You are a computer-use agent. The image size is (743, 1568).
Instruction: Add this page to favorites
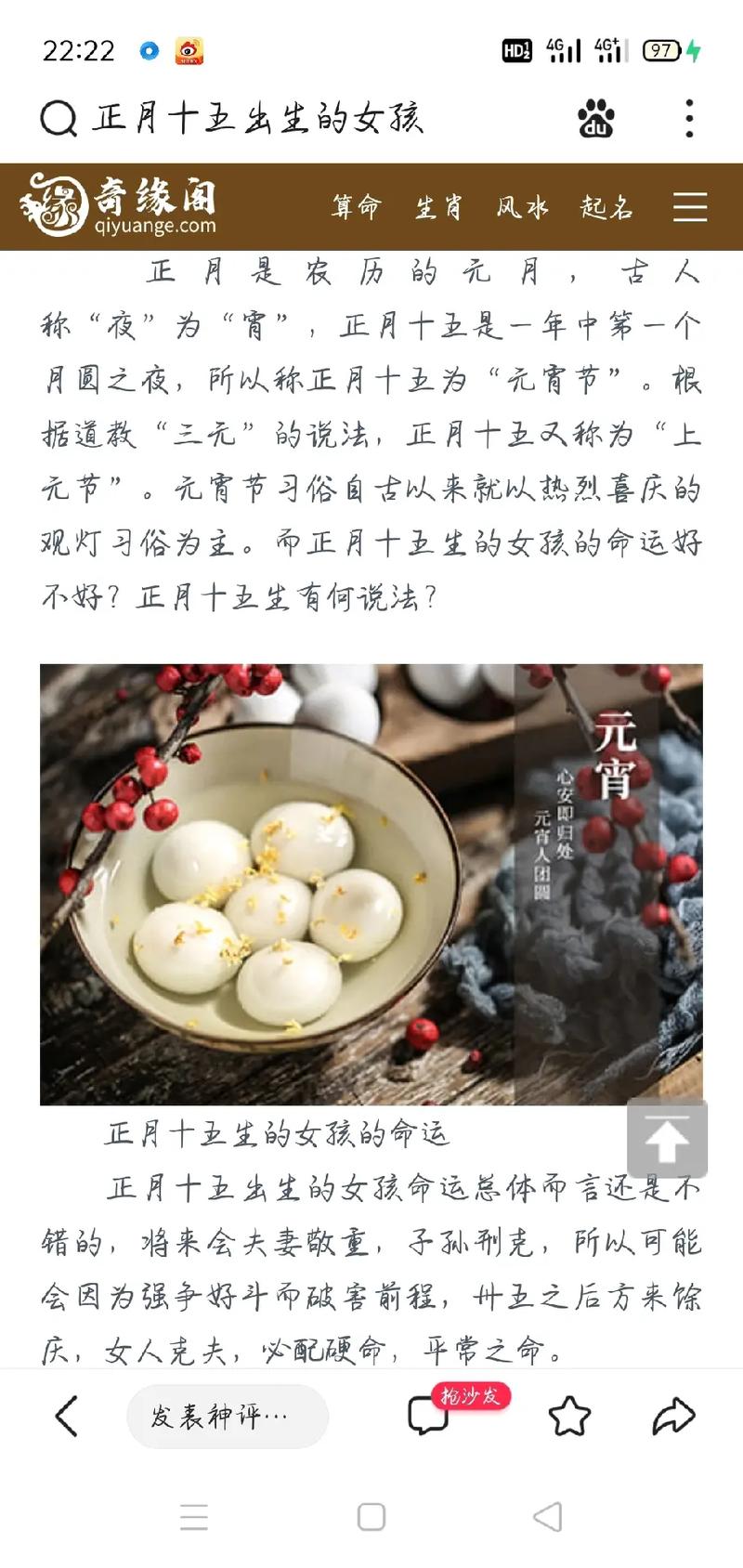tap(569, 1417)
